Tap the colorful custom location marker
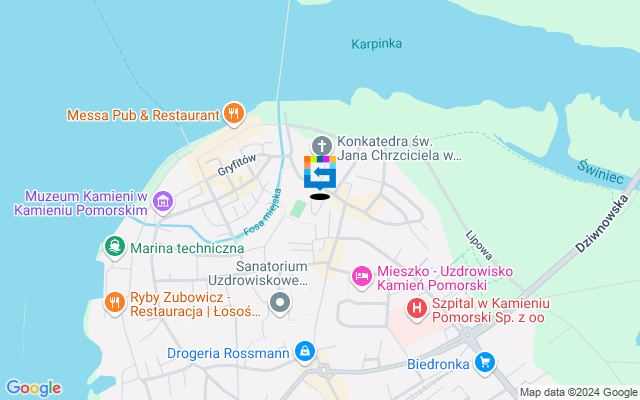 320,173
